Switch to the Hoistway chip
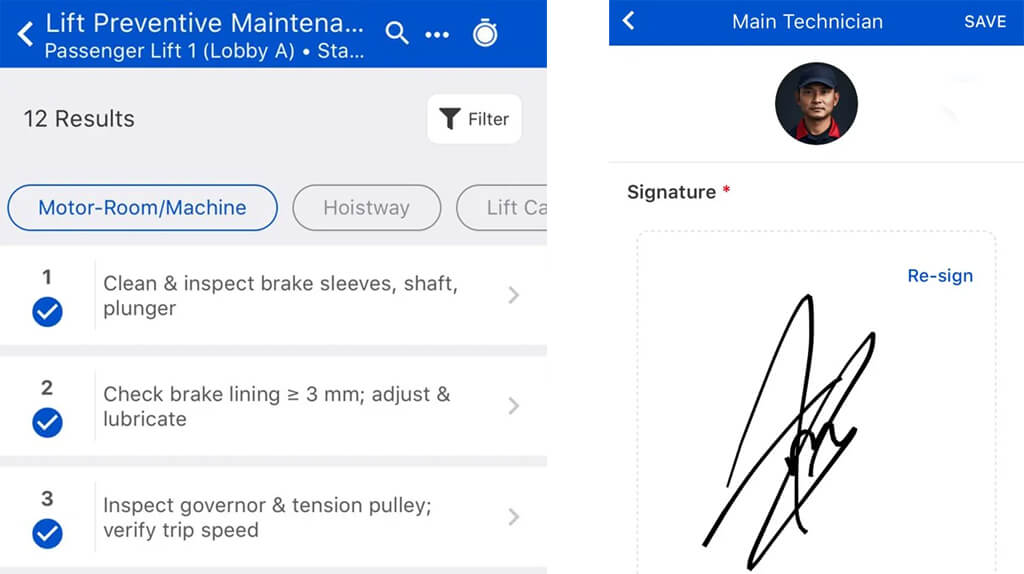The height and width of the screenshot is (574, 1024). (x=366, y=208)
